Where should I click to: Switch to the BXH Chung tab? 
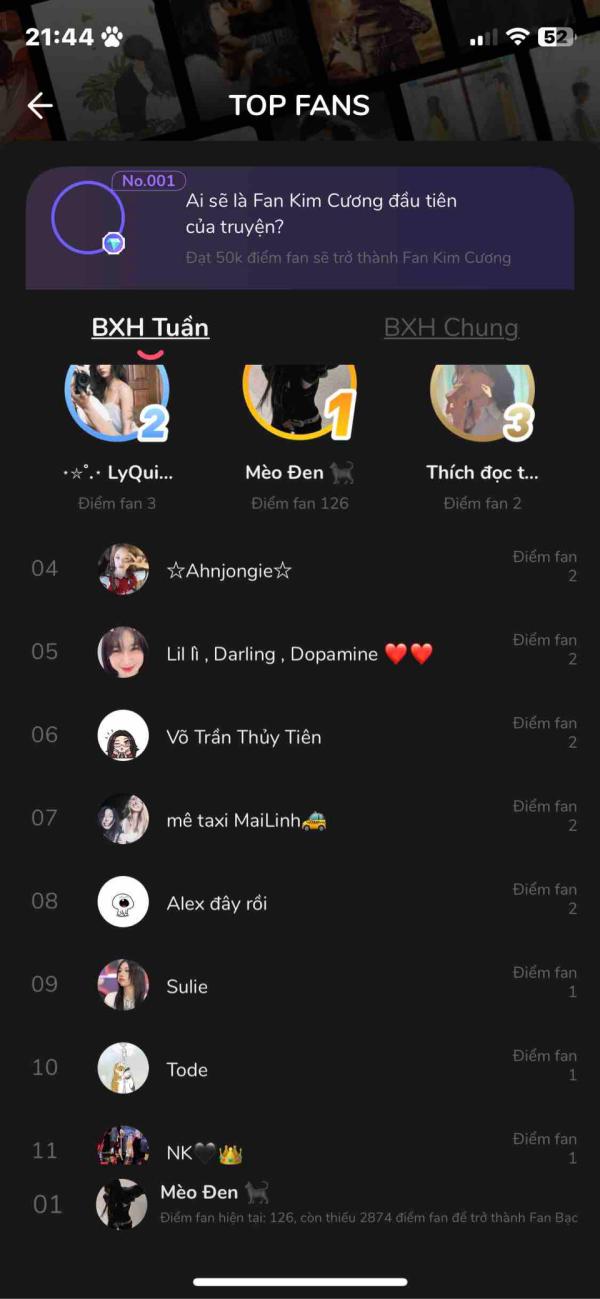tap(451, 328)
